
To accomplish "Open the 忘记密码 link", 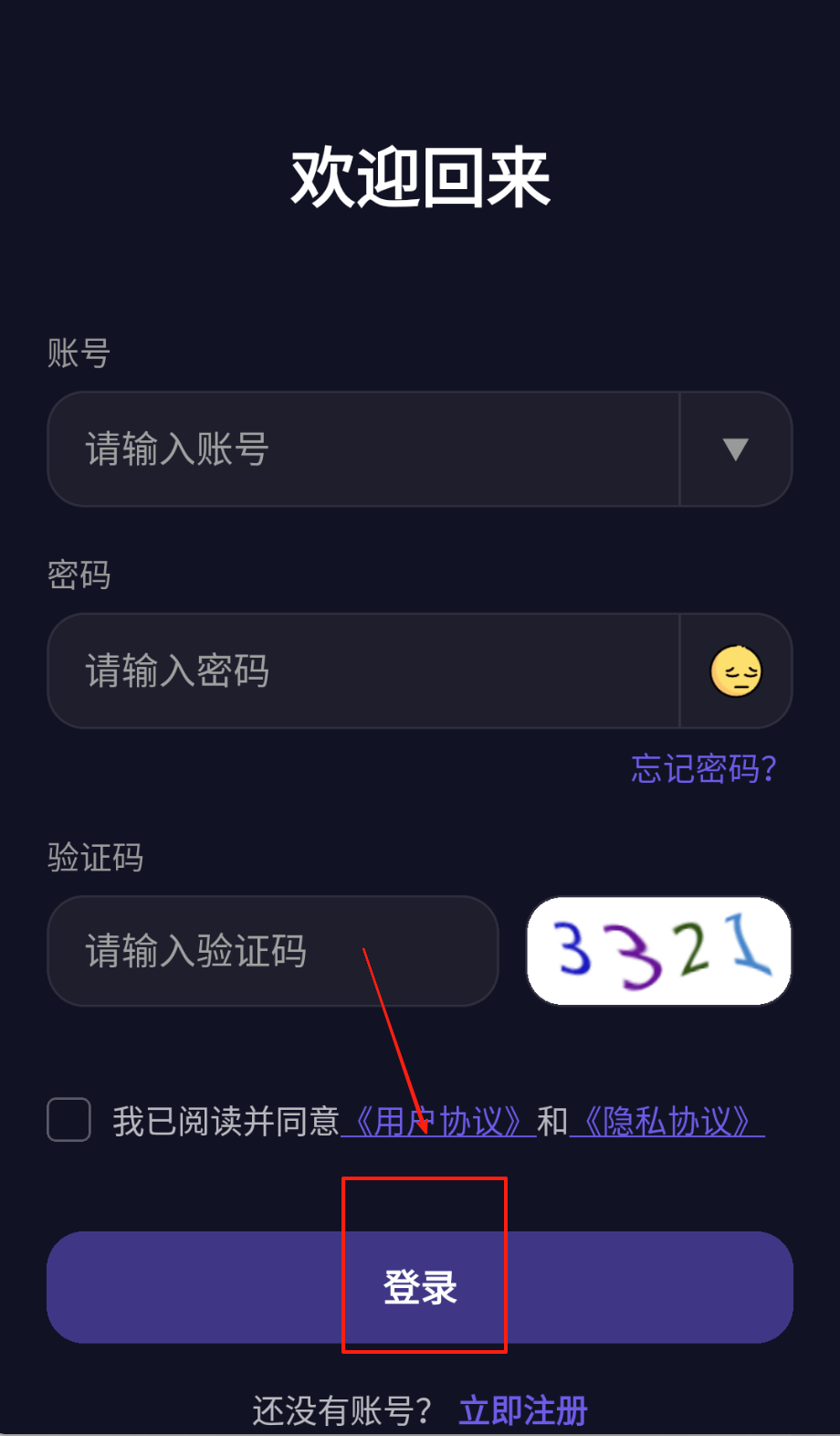I will point(703,769).
